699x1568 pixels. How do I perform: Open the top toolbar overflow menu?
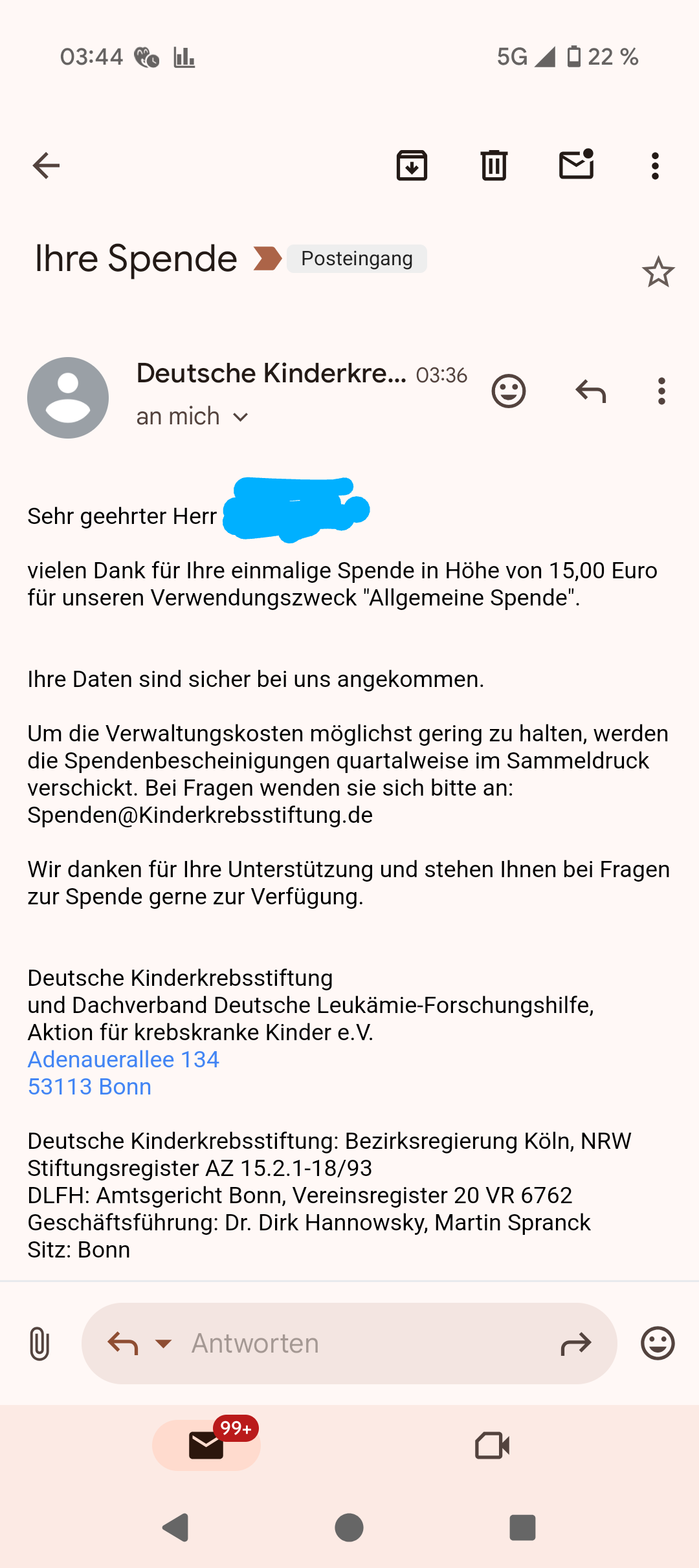click(x=656, y=166)
